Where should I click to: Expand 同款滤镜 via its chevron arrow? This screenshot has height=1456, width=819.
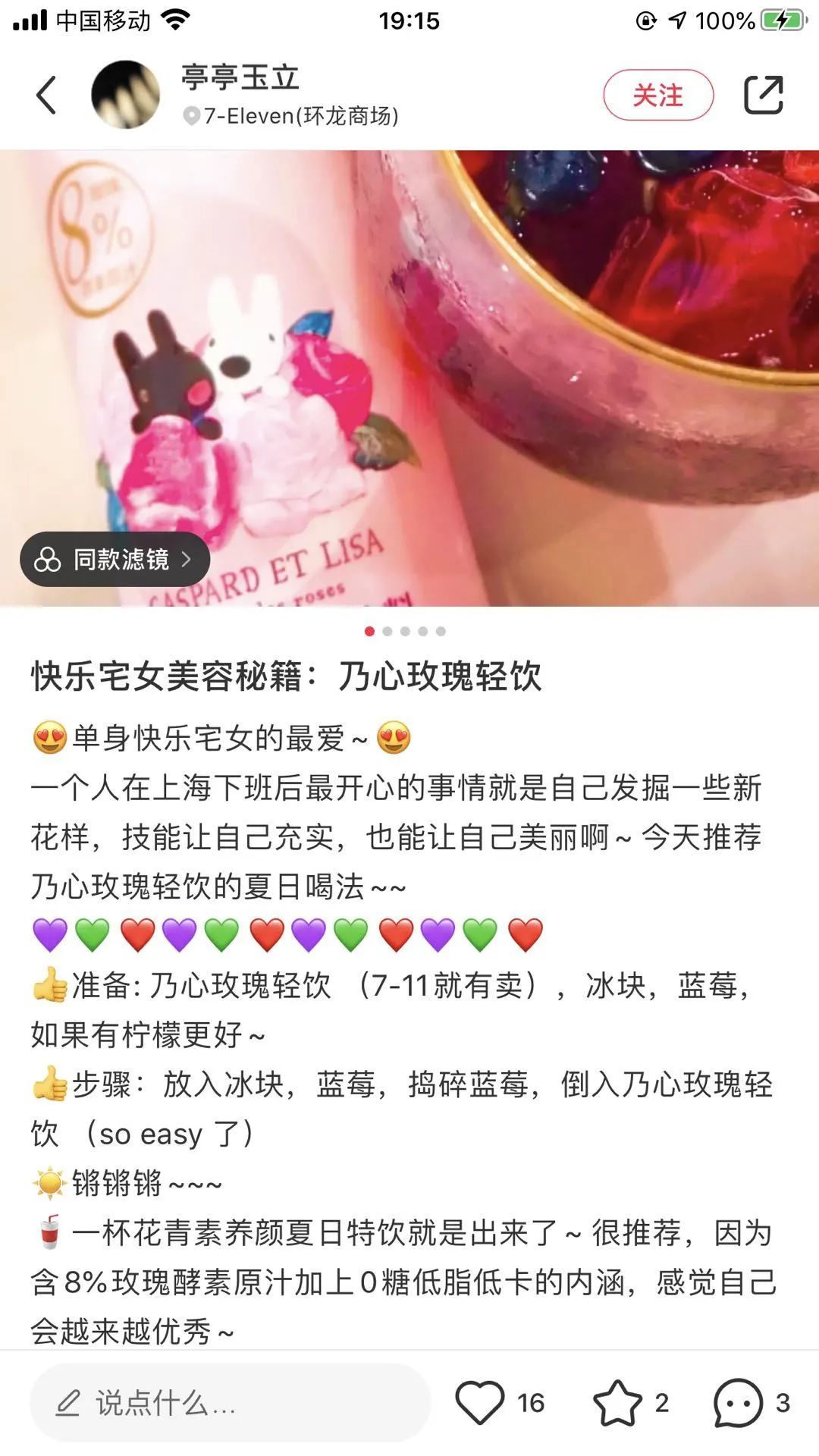pyautogui.click(x=188, y=559)
